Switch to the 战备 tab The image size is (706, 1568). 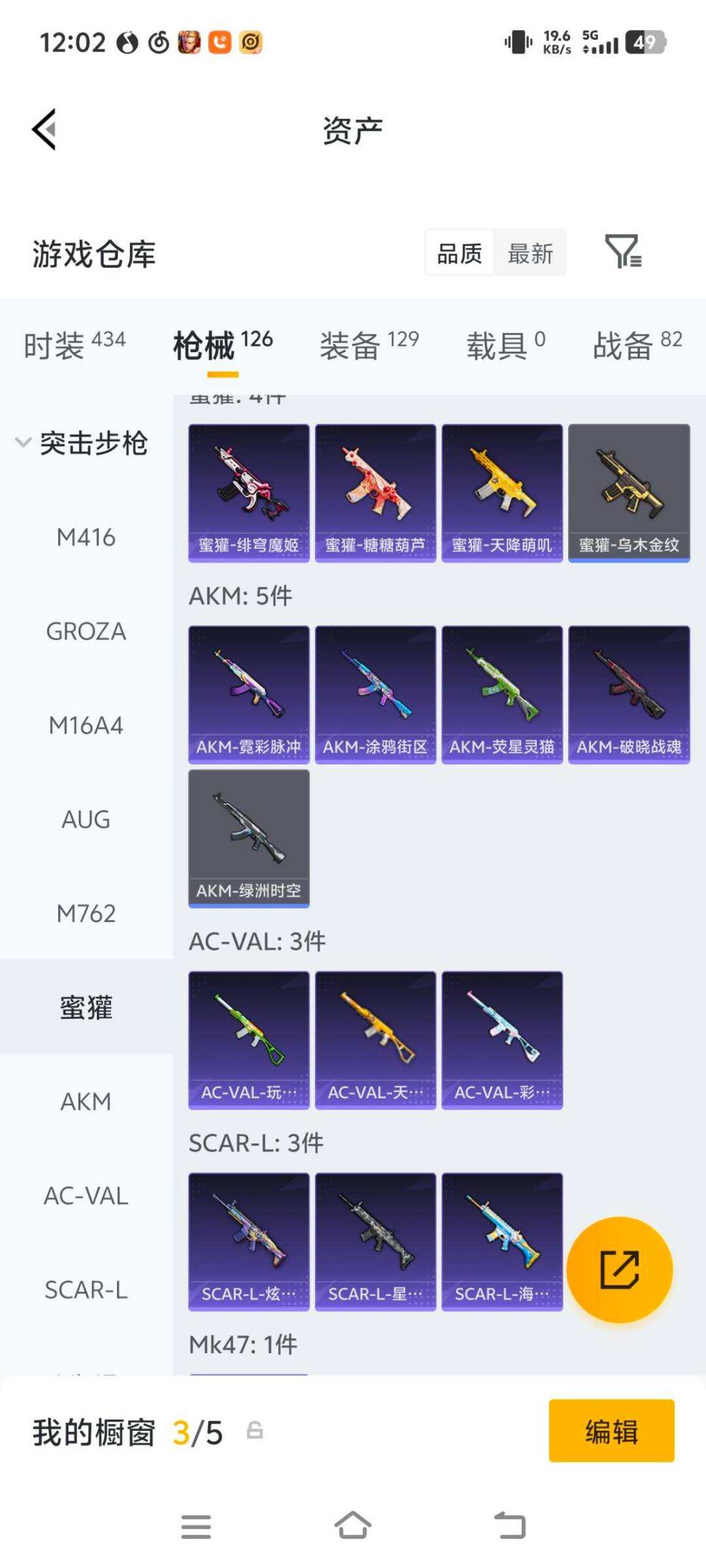637,345
